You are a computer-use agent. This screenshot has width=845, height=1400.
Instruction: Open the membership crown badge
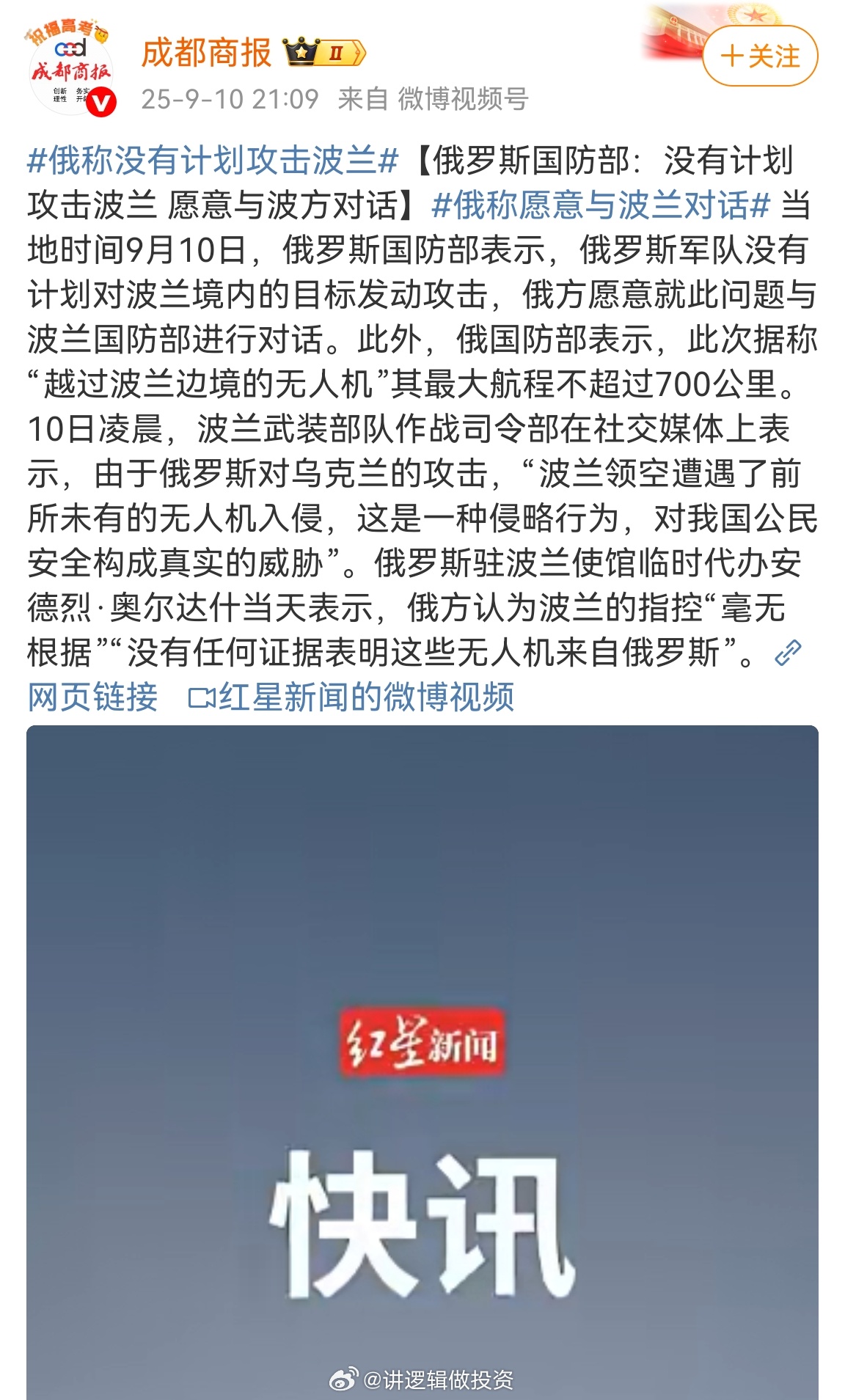(x=323, y=54)
